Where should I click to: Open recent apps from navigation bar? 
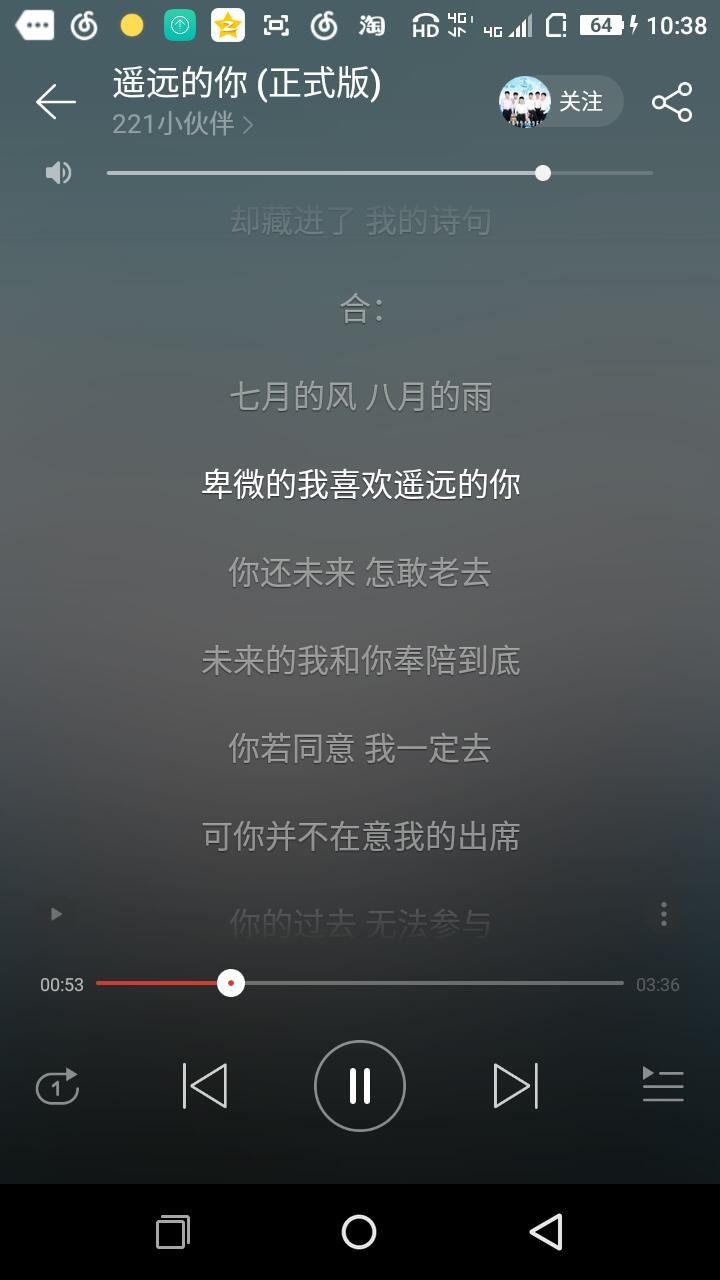coord(173,1232)
